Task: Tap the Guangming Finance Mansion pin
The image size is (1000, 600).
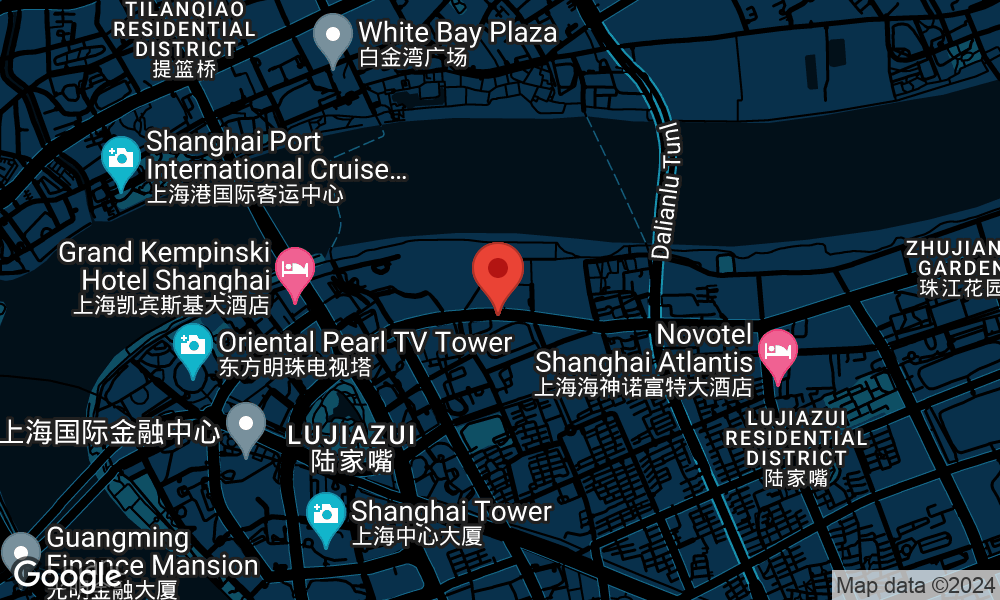Action: [x=20, y=552]
